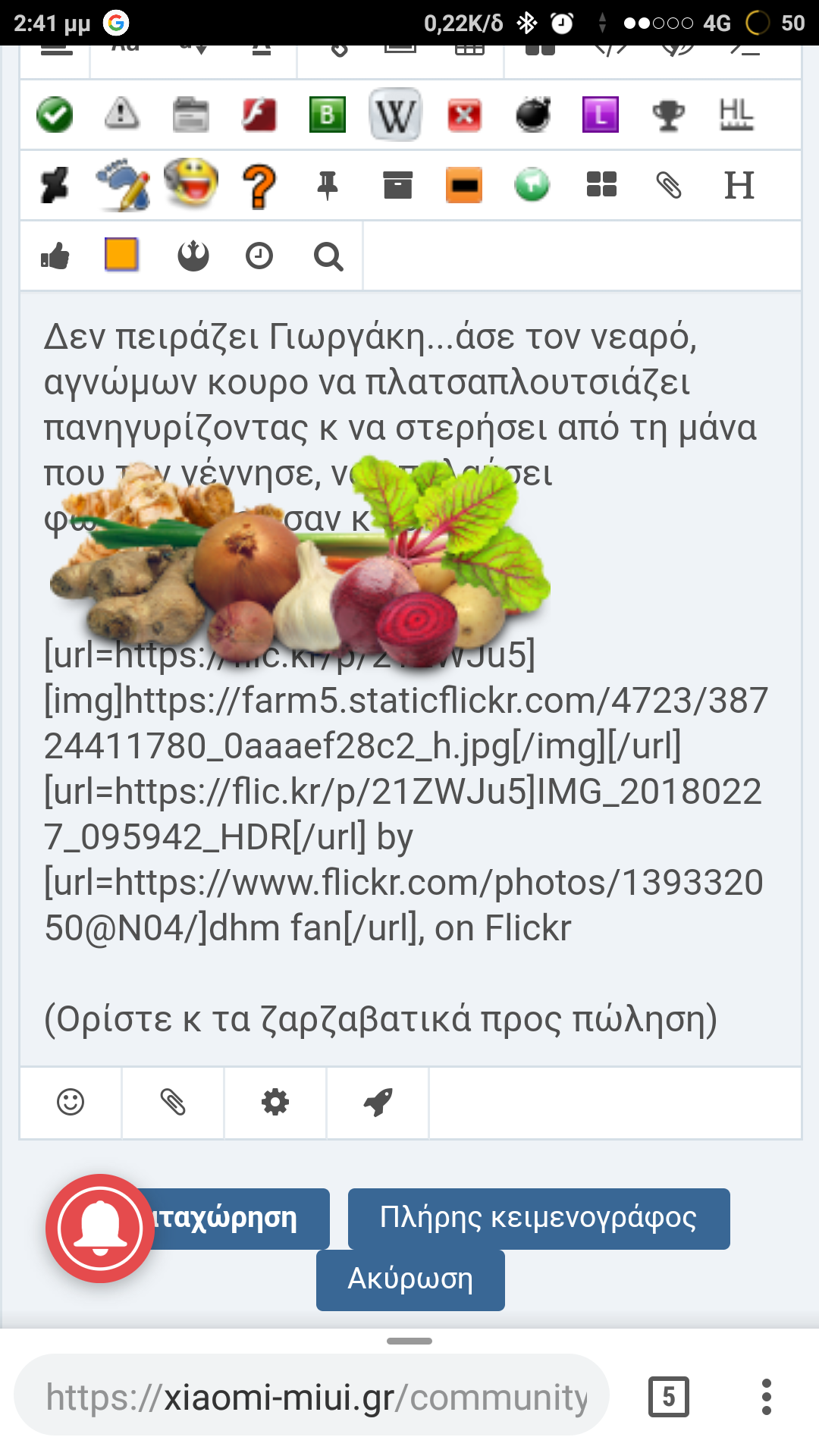Insert a Wikipedia link with W icon
This screenshot has width=819, height=1456.
click(395, 115)
